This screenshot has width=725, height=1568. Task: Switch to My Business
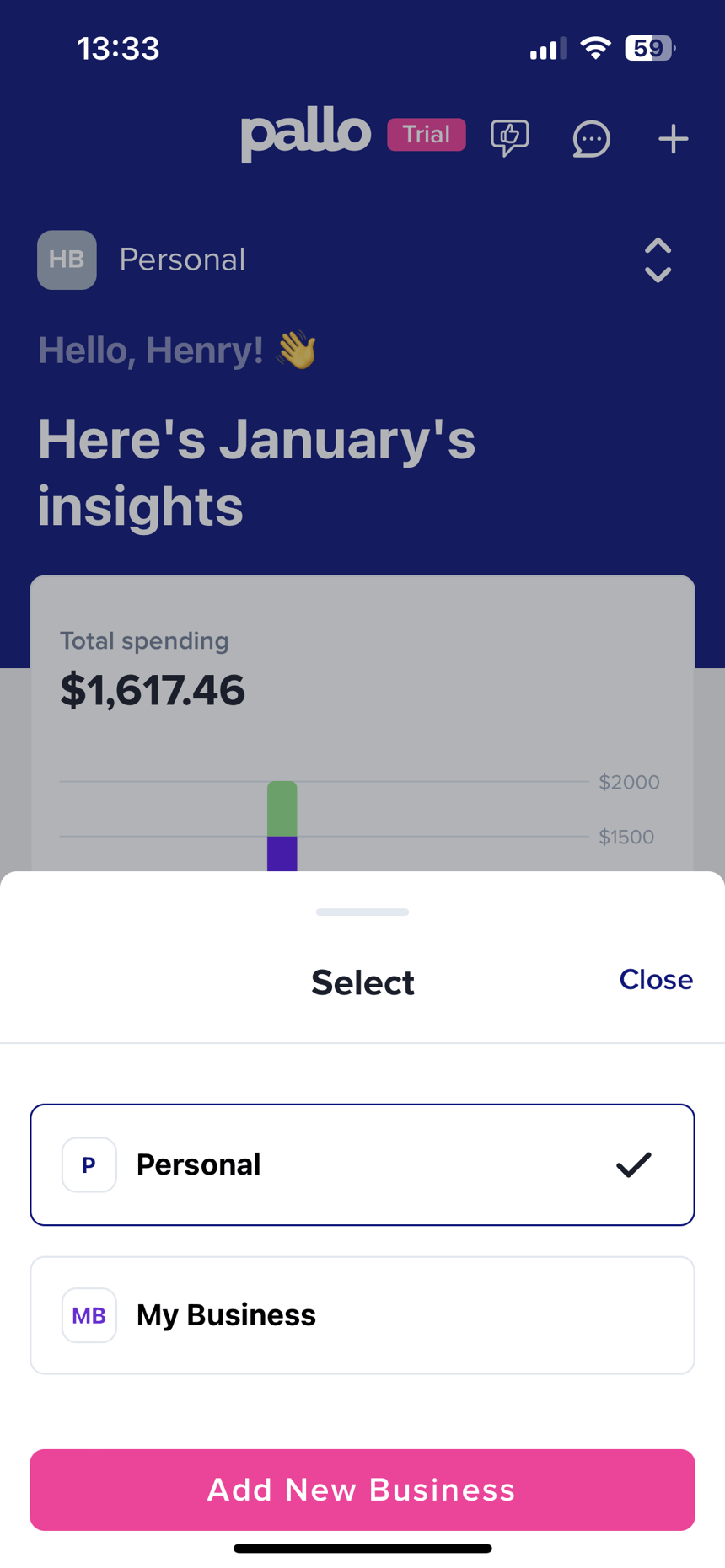pyautogui.click(x=362, y=1314)
